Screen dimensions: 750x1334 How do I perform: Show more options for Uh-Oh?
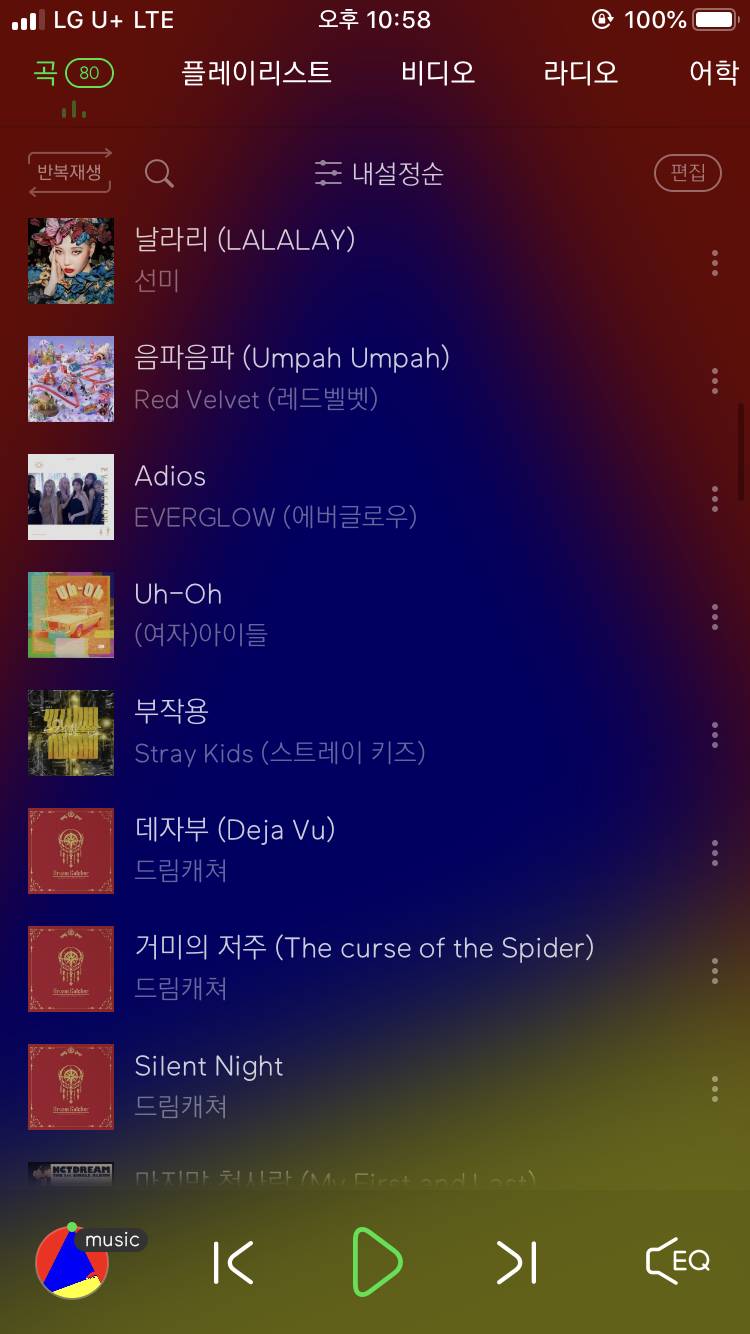(714, 616)
